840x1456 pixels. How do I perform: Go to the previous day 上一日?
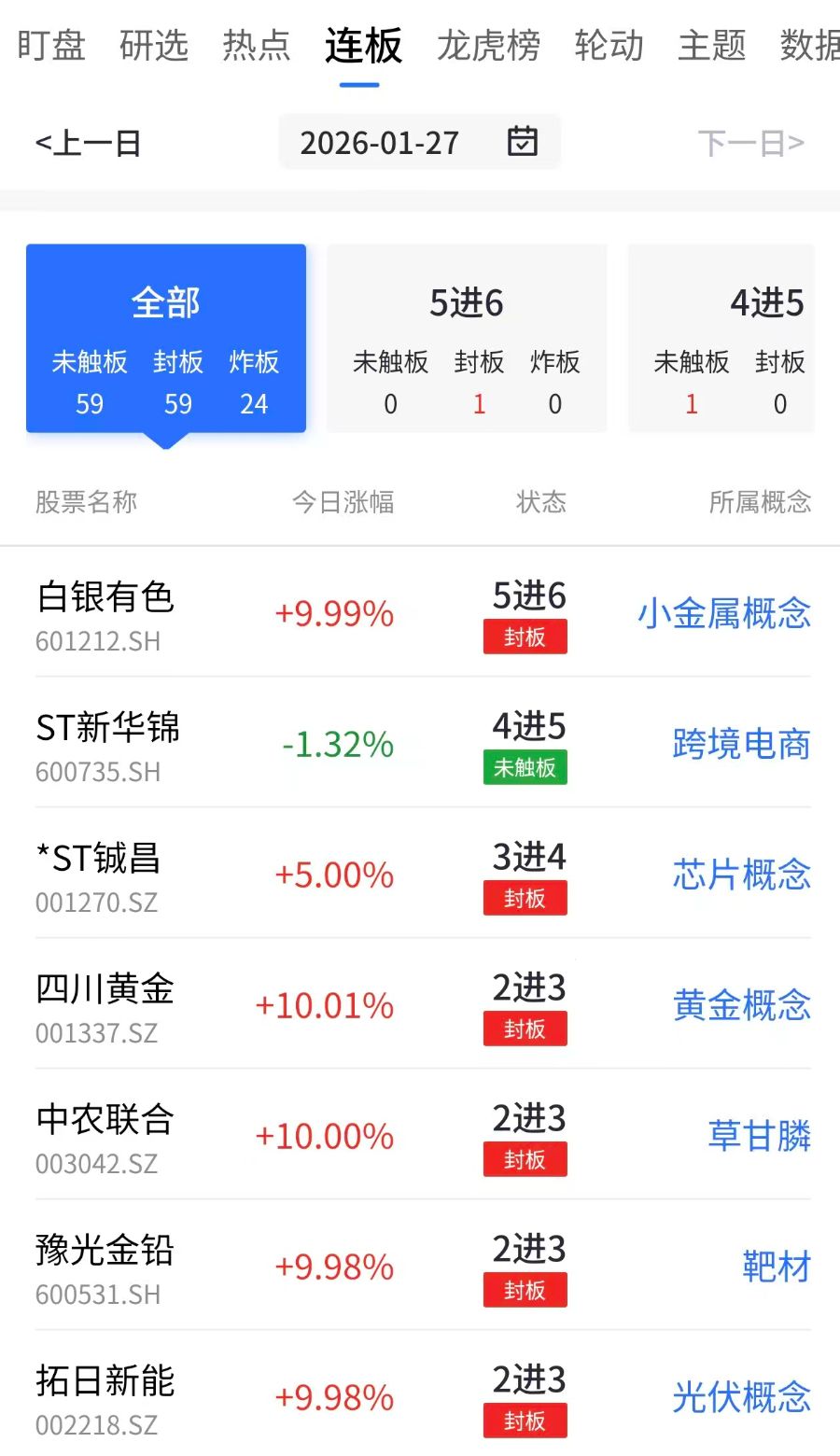pos(89,143)
